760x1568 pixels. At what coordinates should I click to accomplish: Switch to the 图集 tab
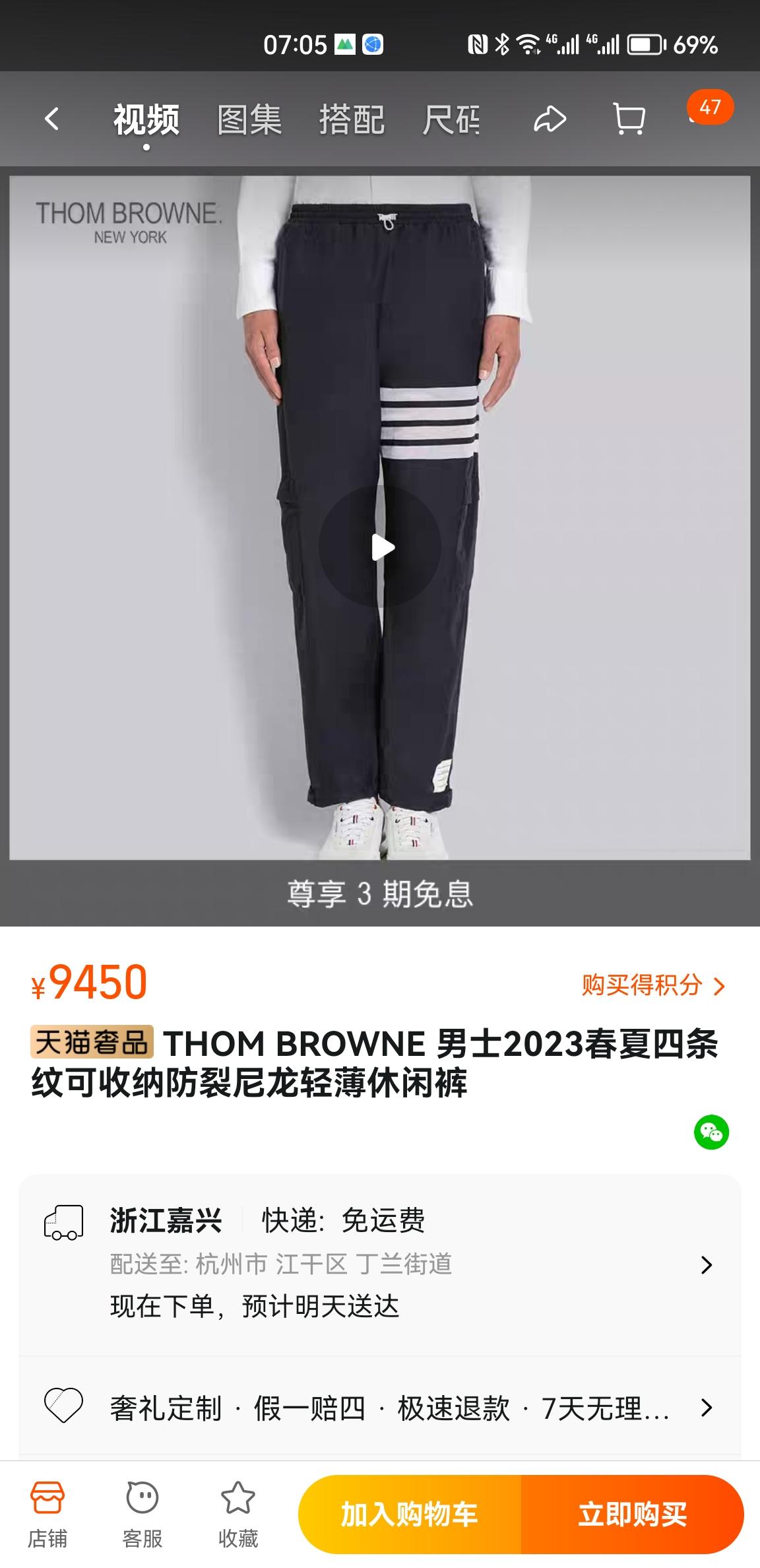pyautogui.click(x=249, y=120)
